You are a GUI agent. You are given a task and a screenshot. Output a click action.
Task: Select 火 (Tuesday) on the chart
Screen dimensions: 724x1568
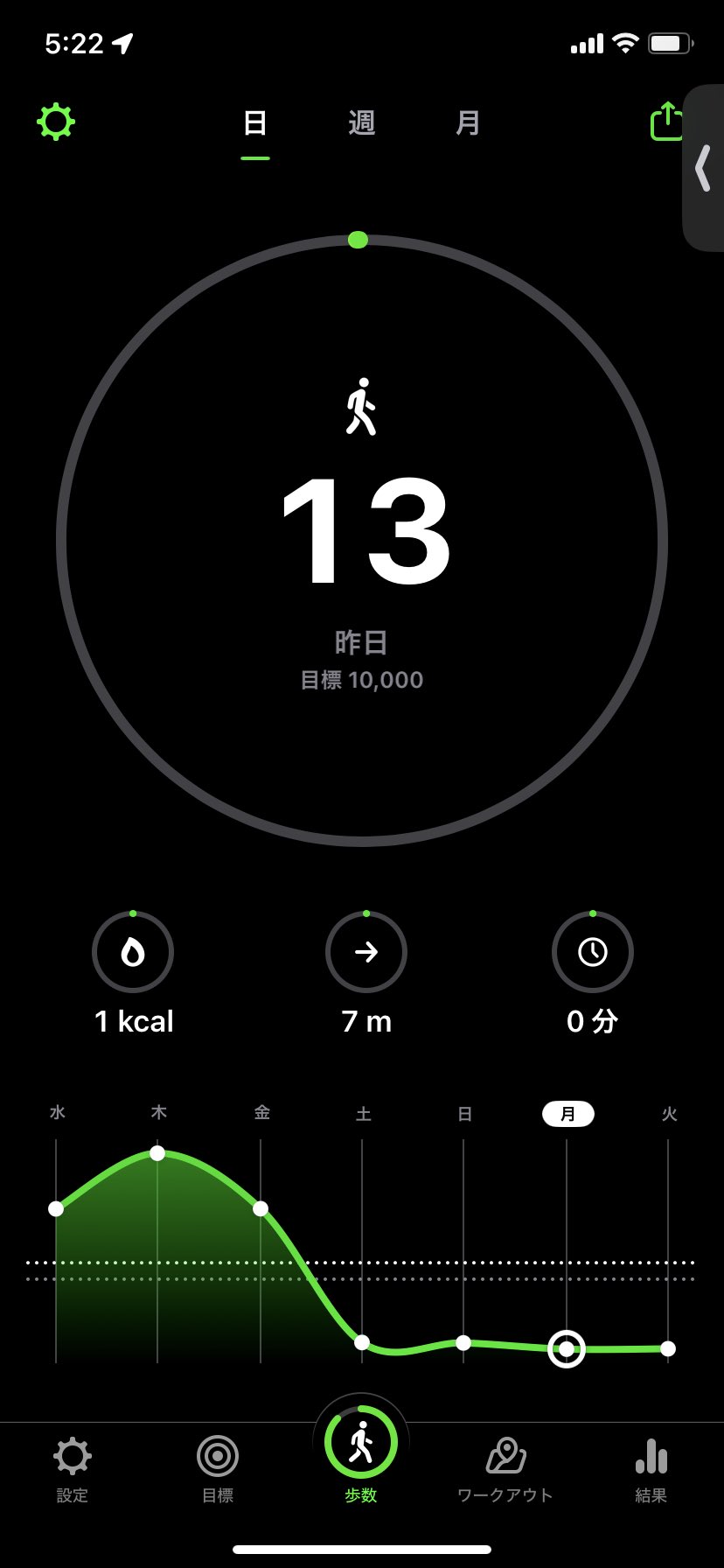pyautogui.click(x=669, y=1114)
